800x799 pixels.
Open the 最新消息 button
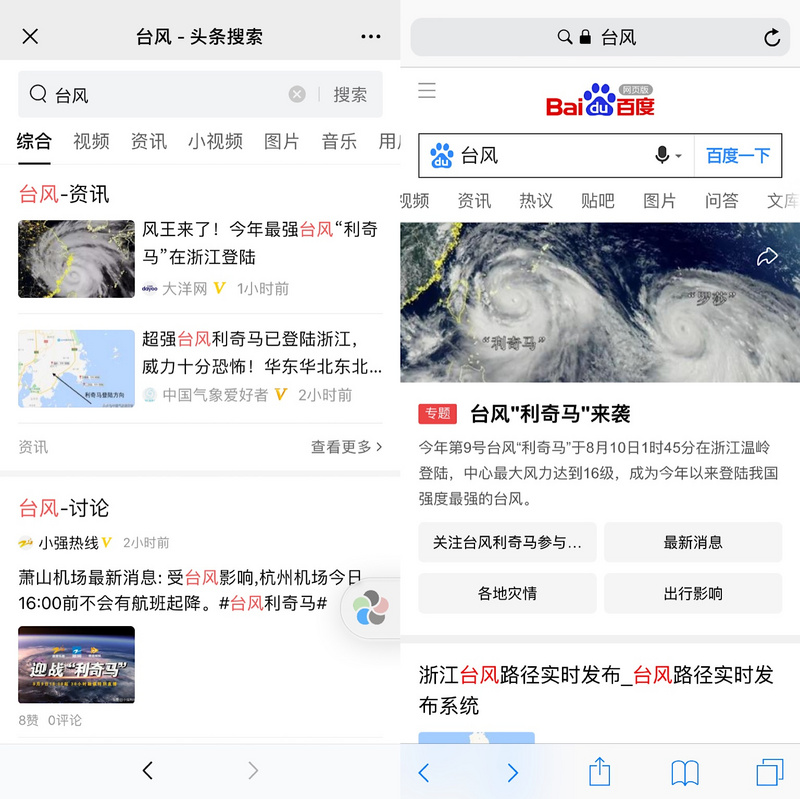[693, 542]
